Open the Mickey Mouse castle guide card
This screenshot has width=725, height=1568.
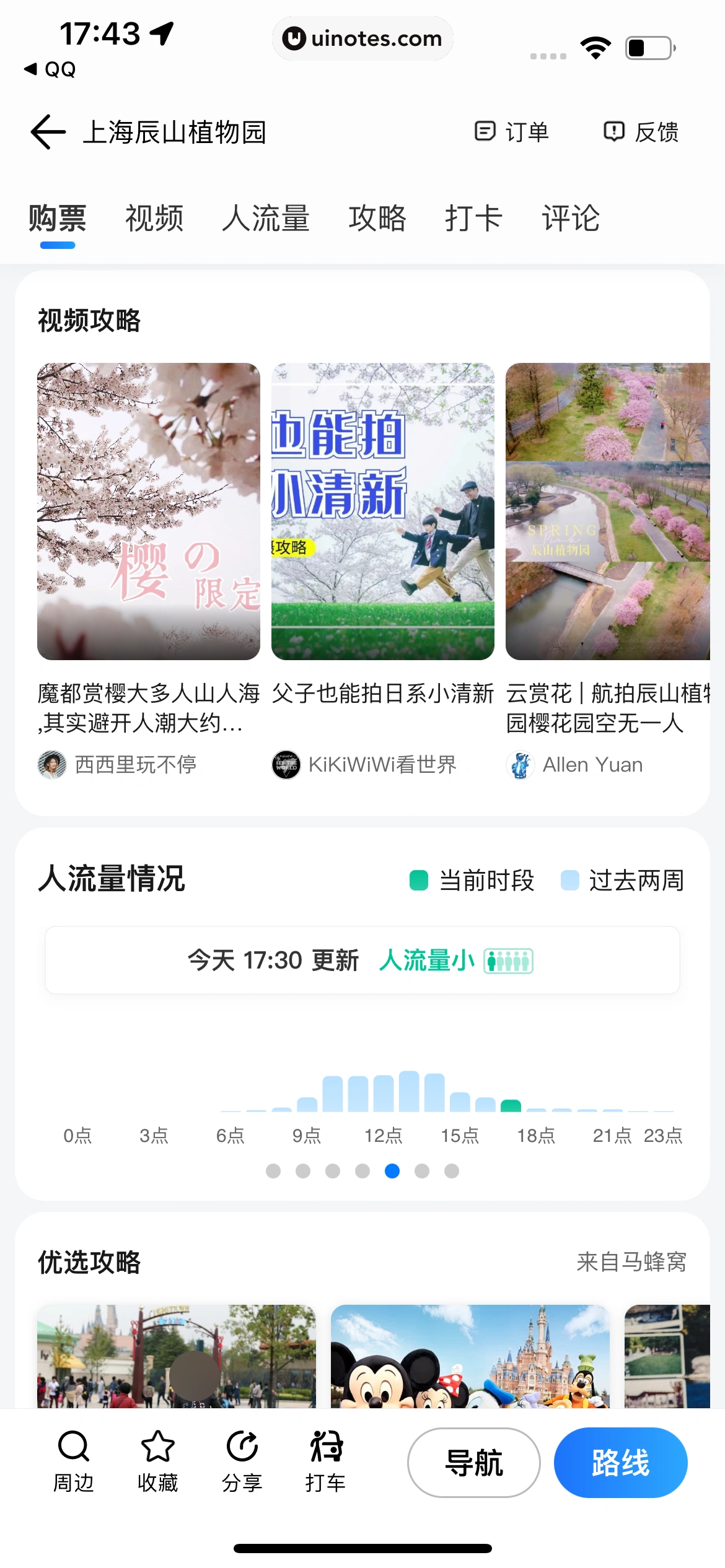coord(470,1355)
